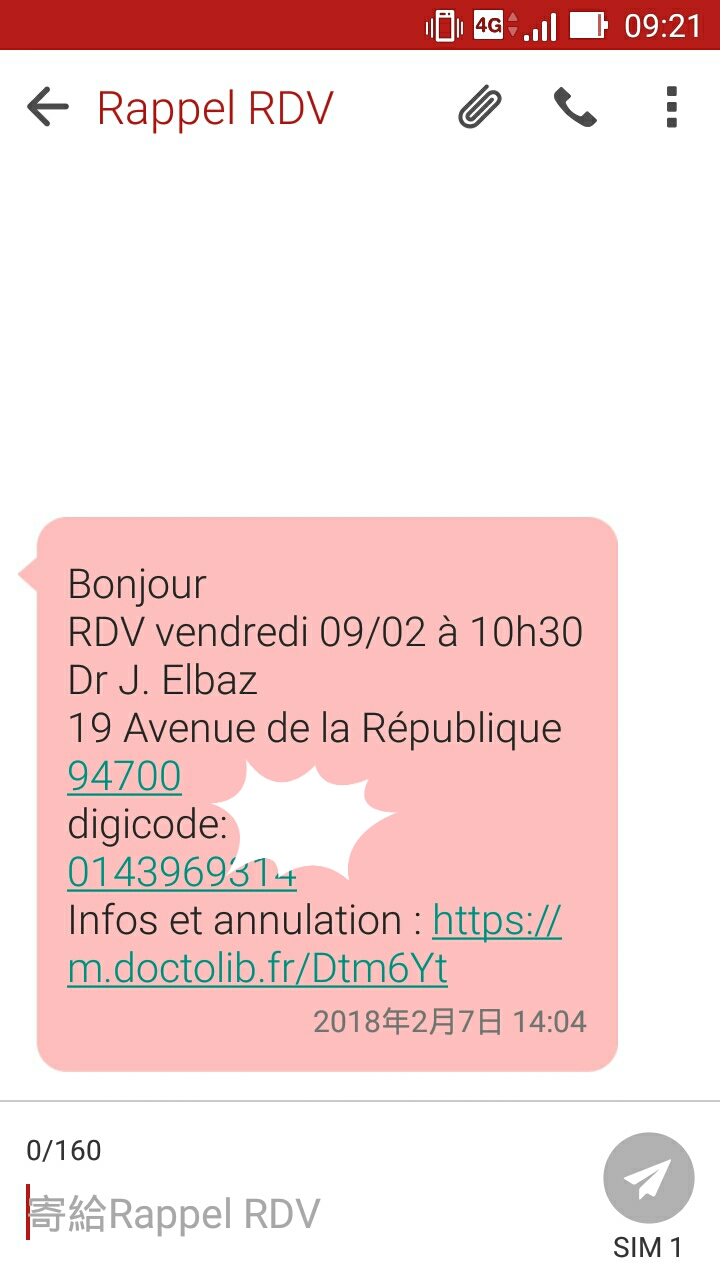Open the m.doctolib.fr/Dtm6Yt link
The width and height of the screenshot is (720, 1280).
257,968
